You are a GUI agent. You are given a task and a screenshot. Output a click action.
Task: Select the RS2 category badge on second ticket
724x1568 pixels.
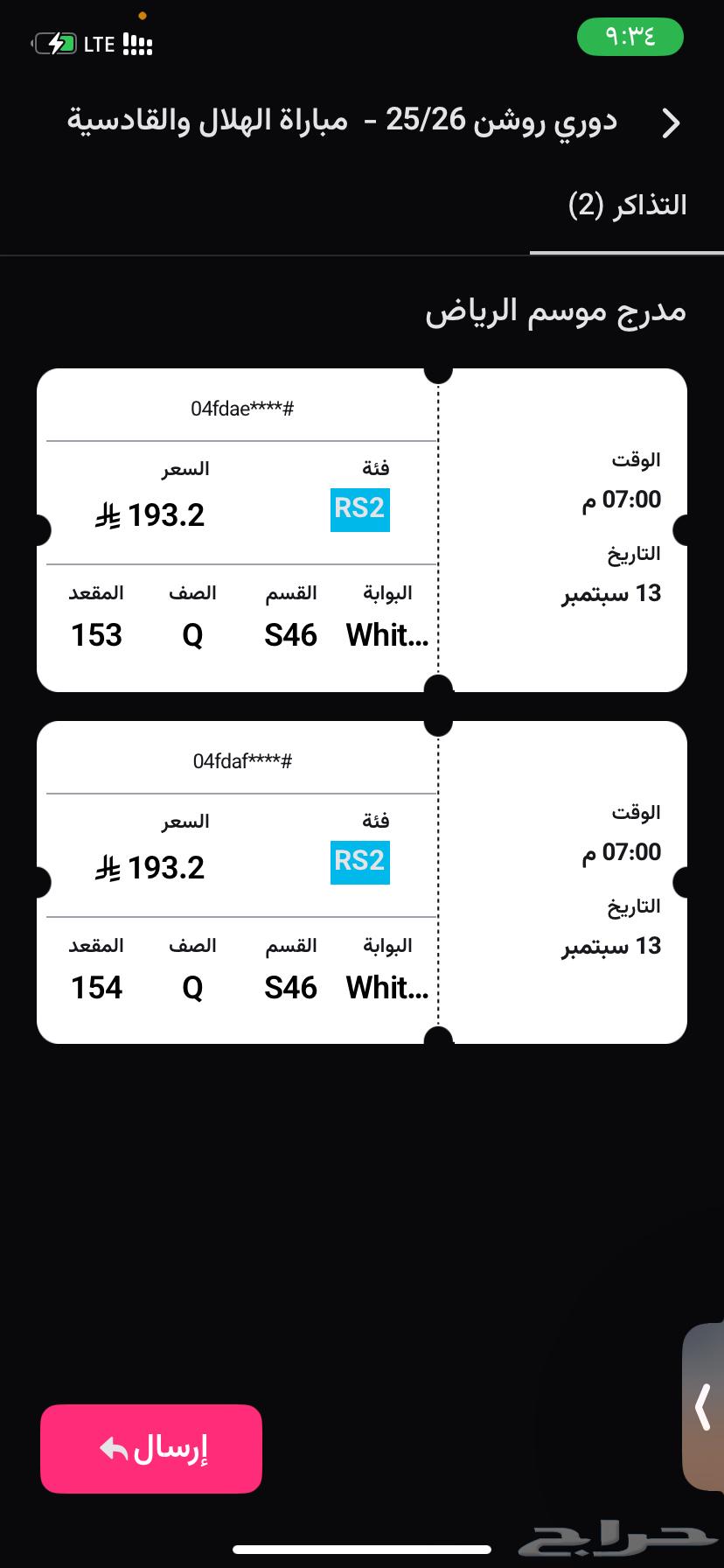pyautogui.click(x=360, y=861)
